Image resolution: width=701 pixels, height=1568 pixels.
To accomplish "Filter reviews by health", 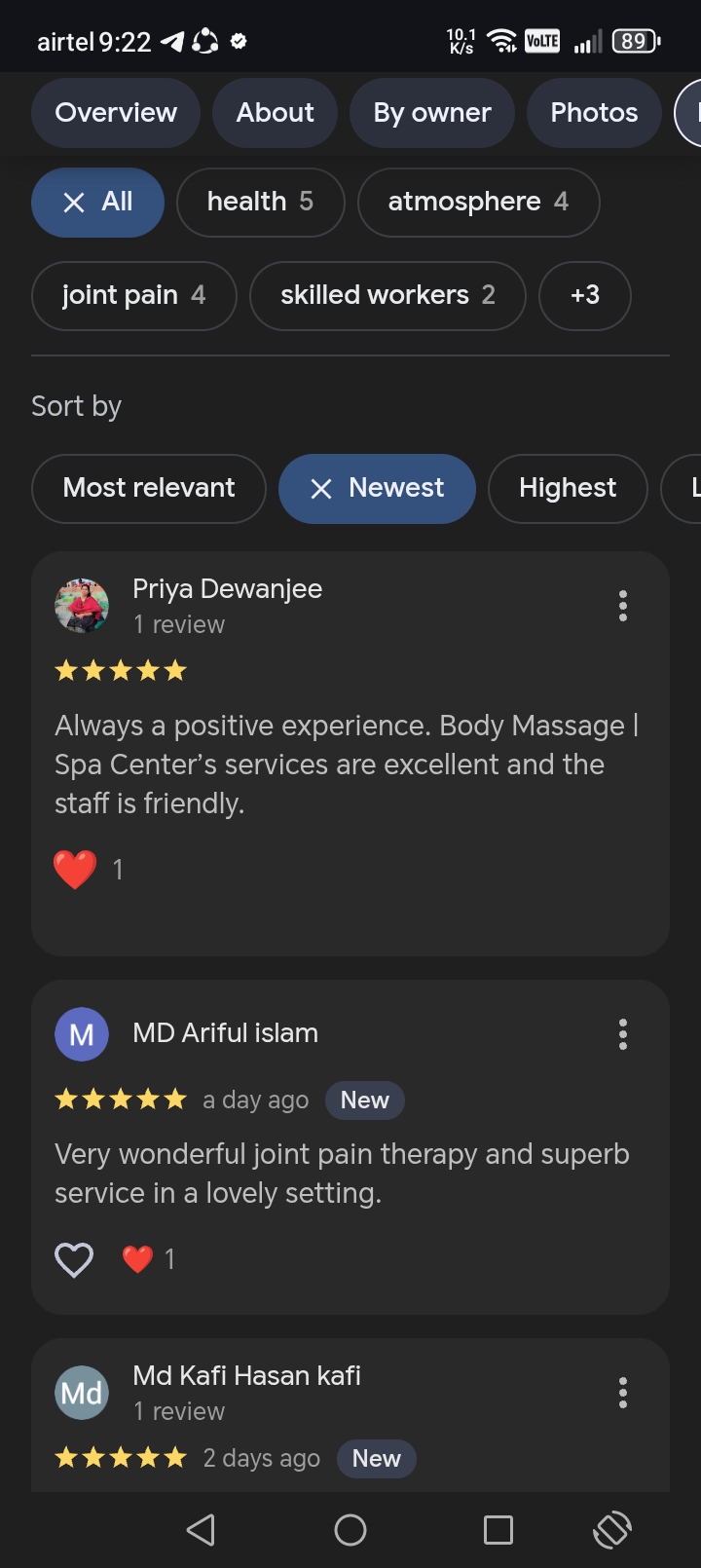I will [260, 203].
